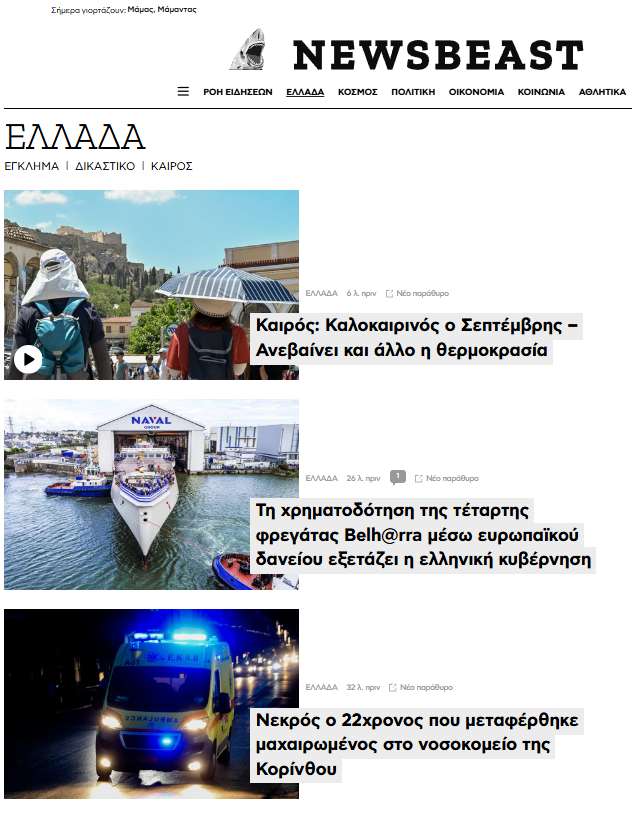This screenshot has width=632, height=815.
Task: Read the article about the 22-year-old in Corinth
Action: [416, 745]
